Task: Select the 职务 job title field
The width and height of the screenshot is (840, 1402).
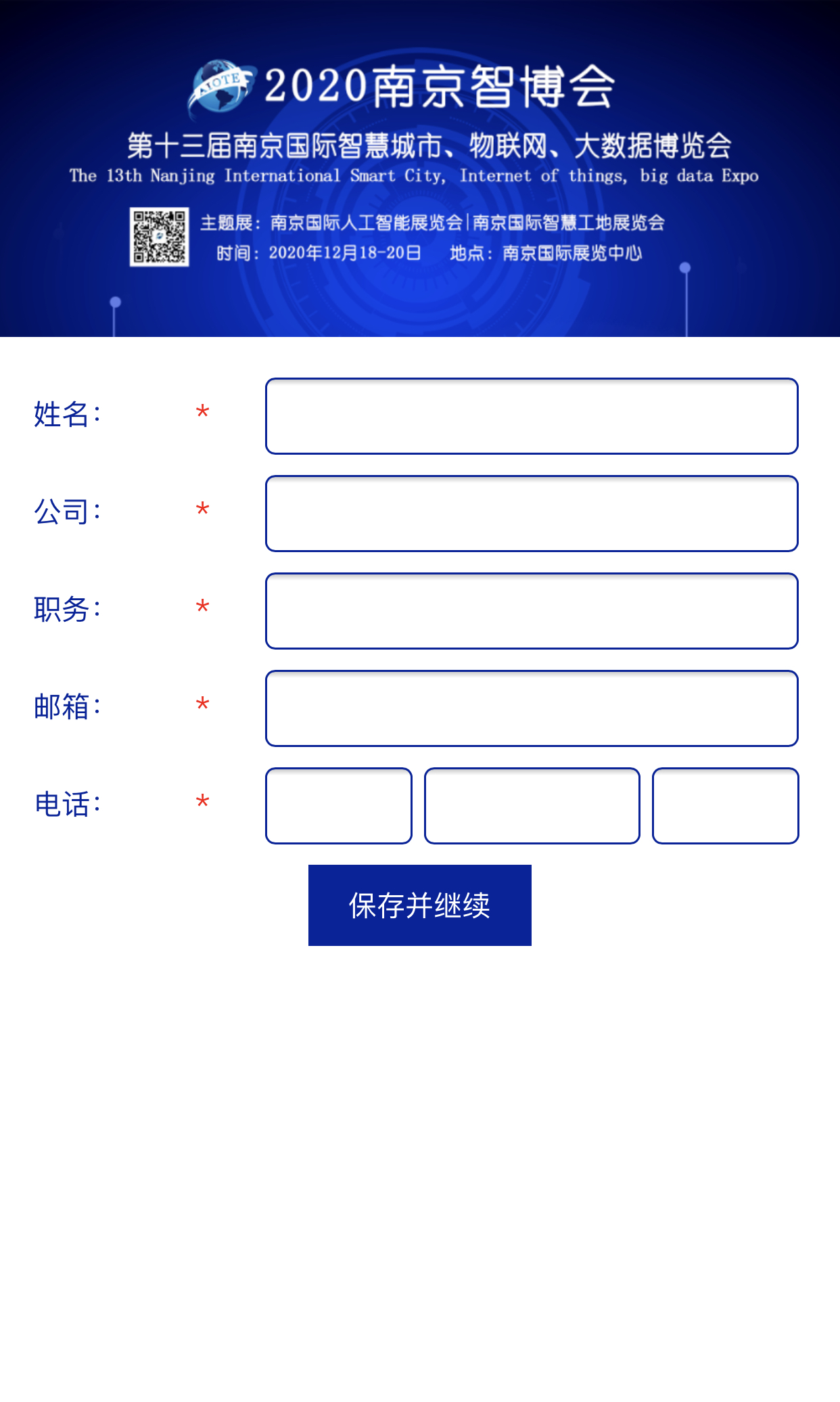Action: (532, 611)
